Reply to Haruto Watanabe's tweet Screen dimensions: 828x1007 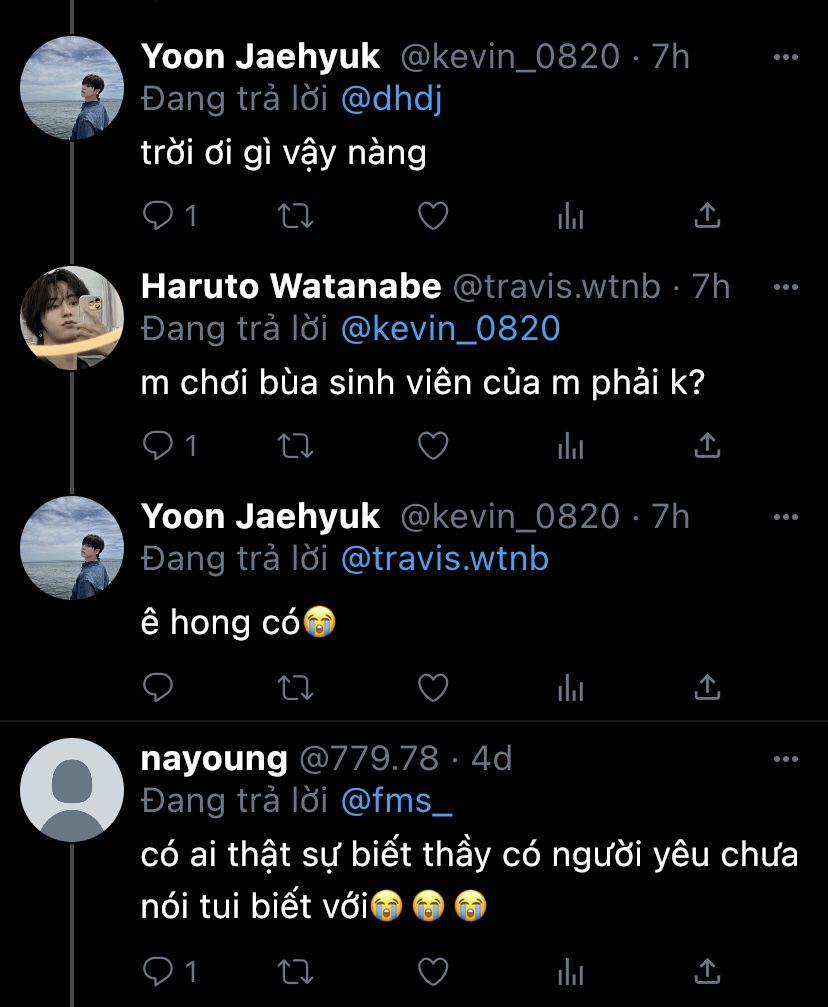pyautogui.click(x=159, y=446)
